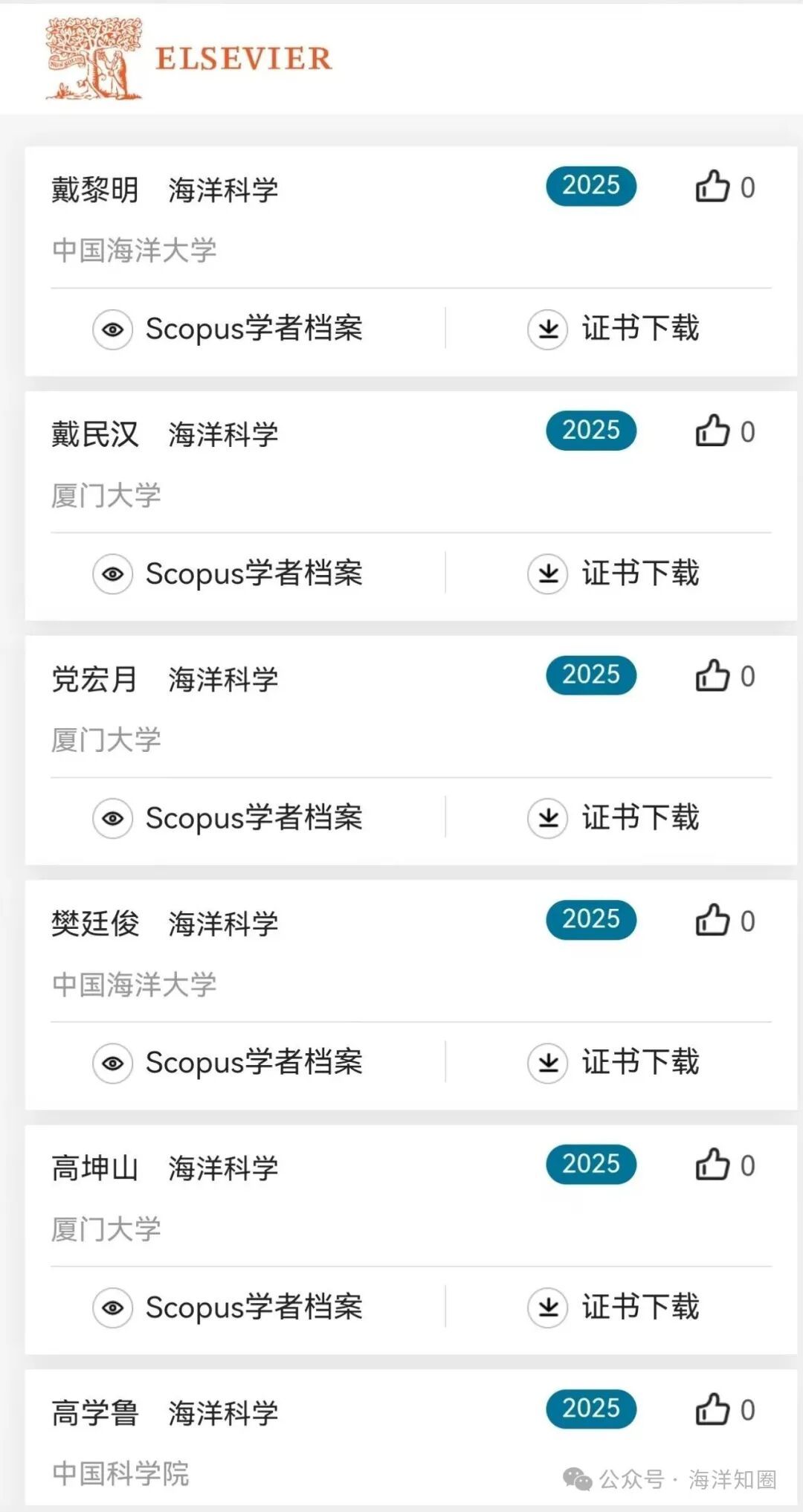Tap the thumbs-up icon for 高学鲁

pos(712,1410)
